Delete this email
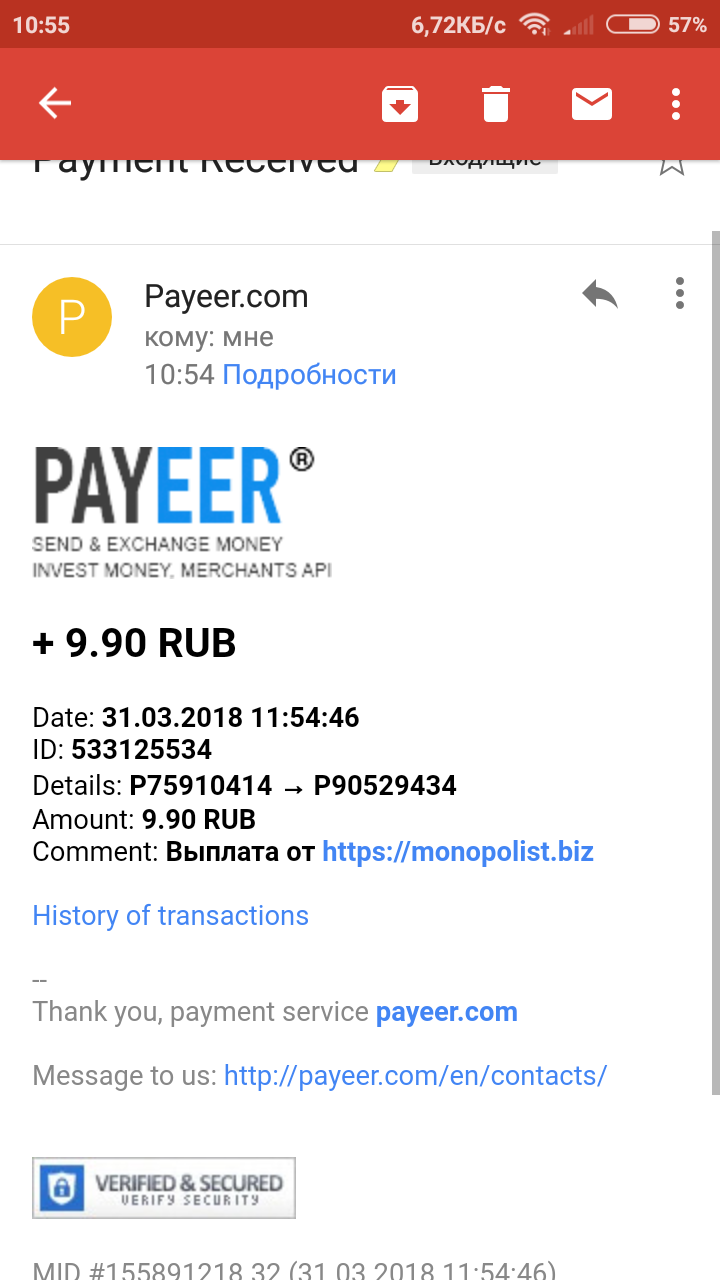The width and height of the screenshot is (720, 1280). [496, 103]
